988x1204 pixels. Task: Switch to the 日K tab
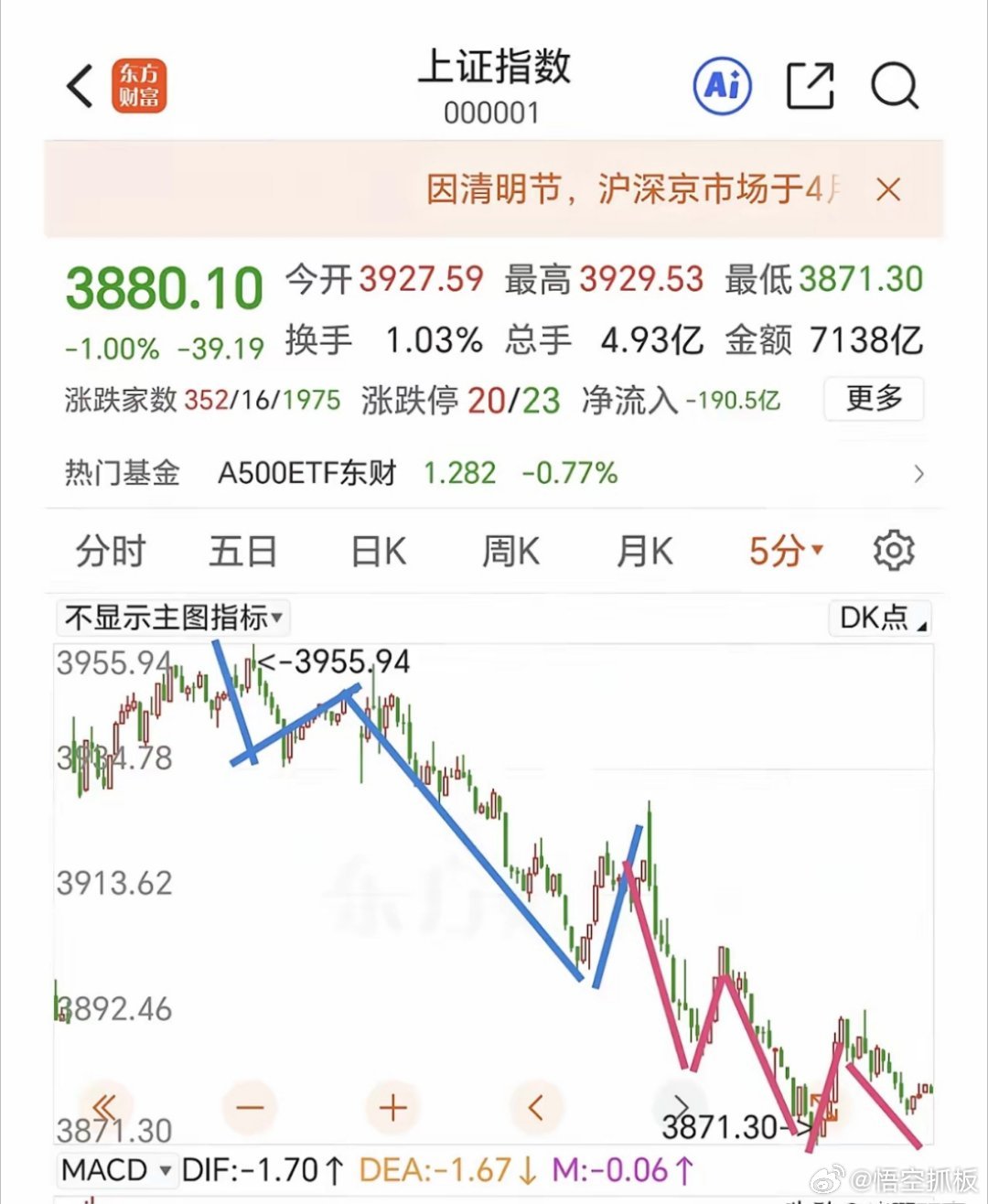(x=376, y=550)
